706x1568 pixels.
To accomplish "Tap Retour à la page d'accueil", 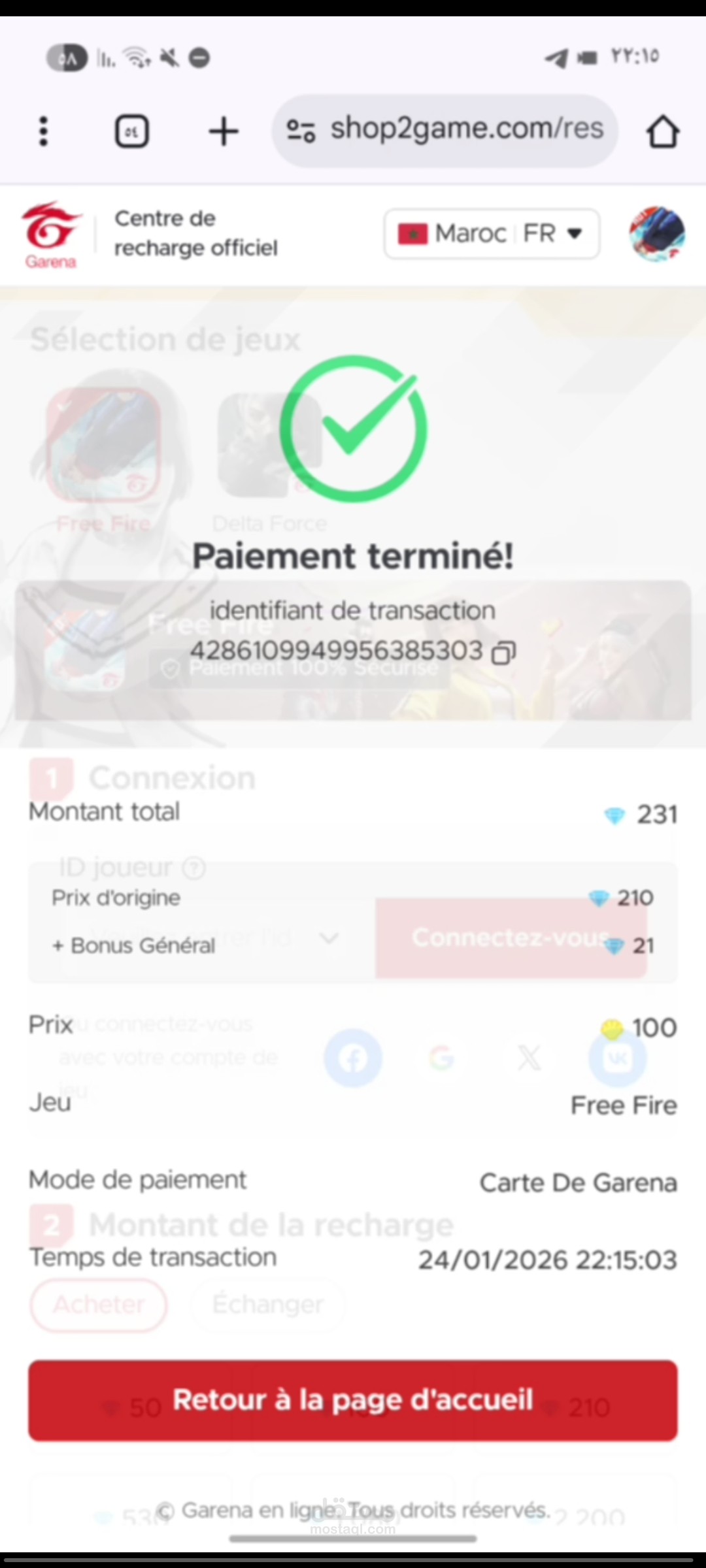I will [353, 1400].
